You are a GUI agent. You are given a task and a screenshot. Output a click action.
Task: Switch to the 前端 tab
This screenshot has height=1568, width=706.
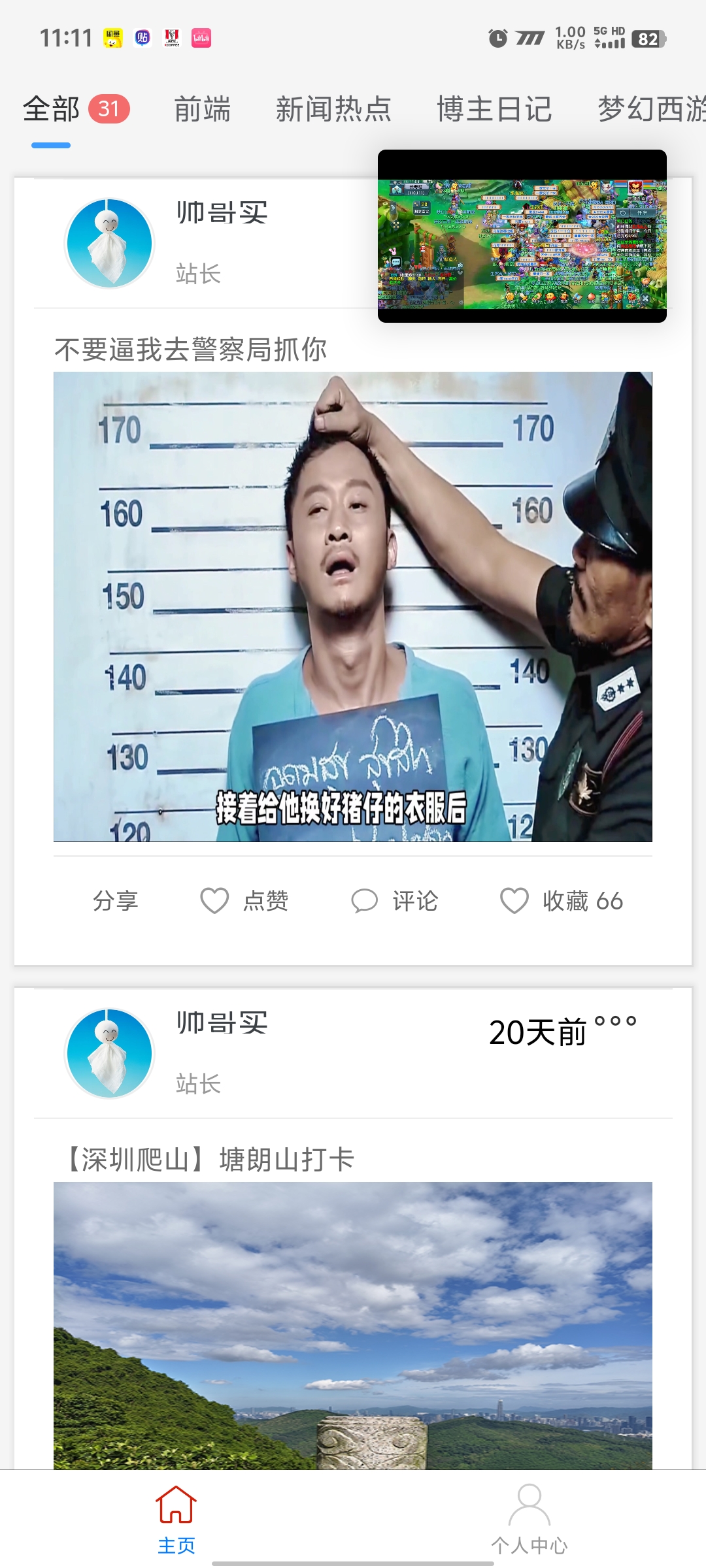pos(202,109)
